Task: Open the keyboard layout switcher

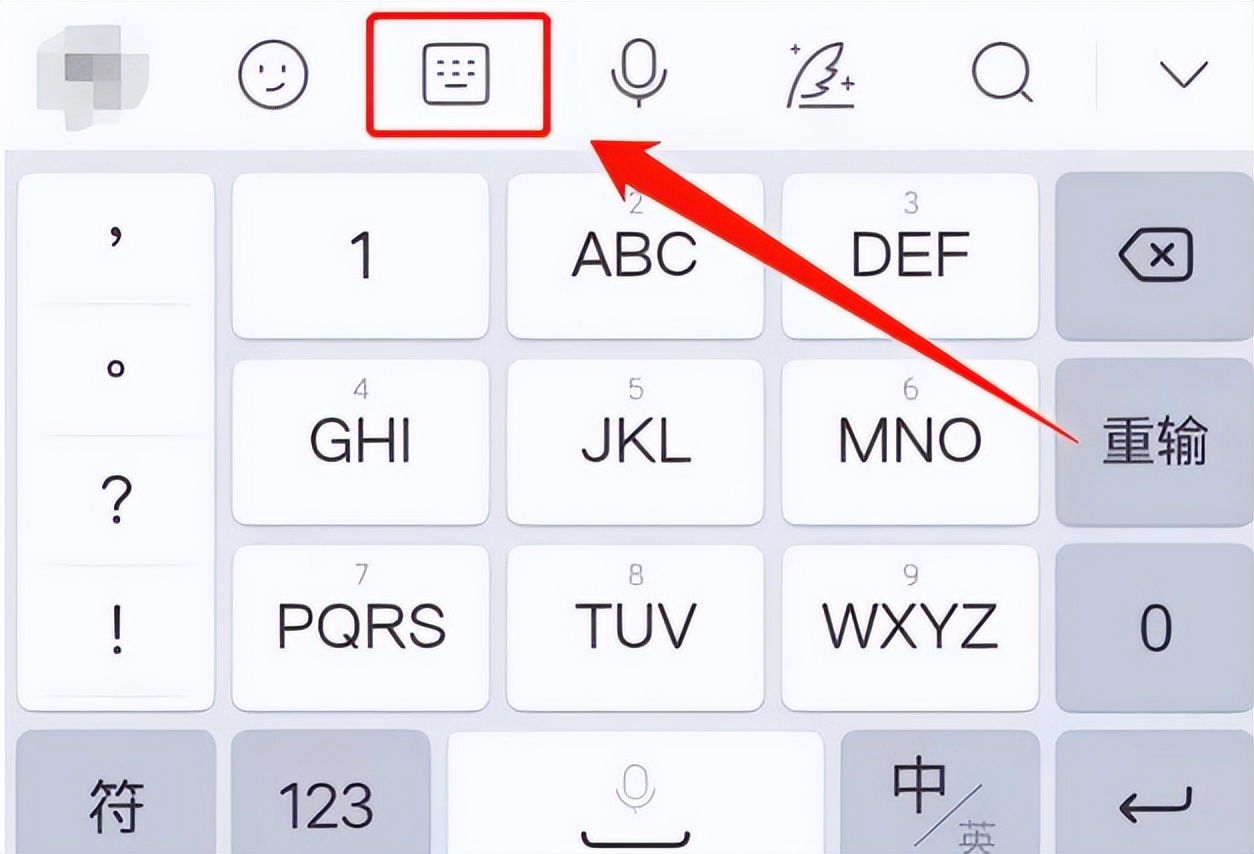Action: pyautogui.click(x=458, y=75)
